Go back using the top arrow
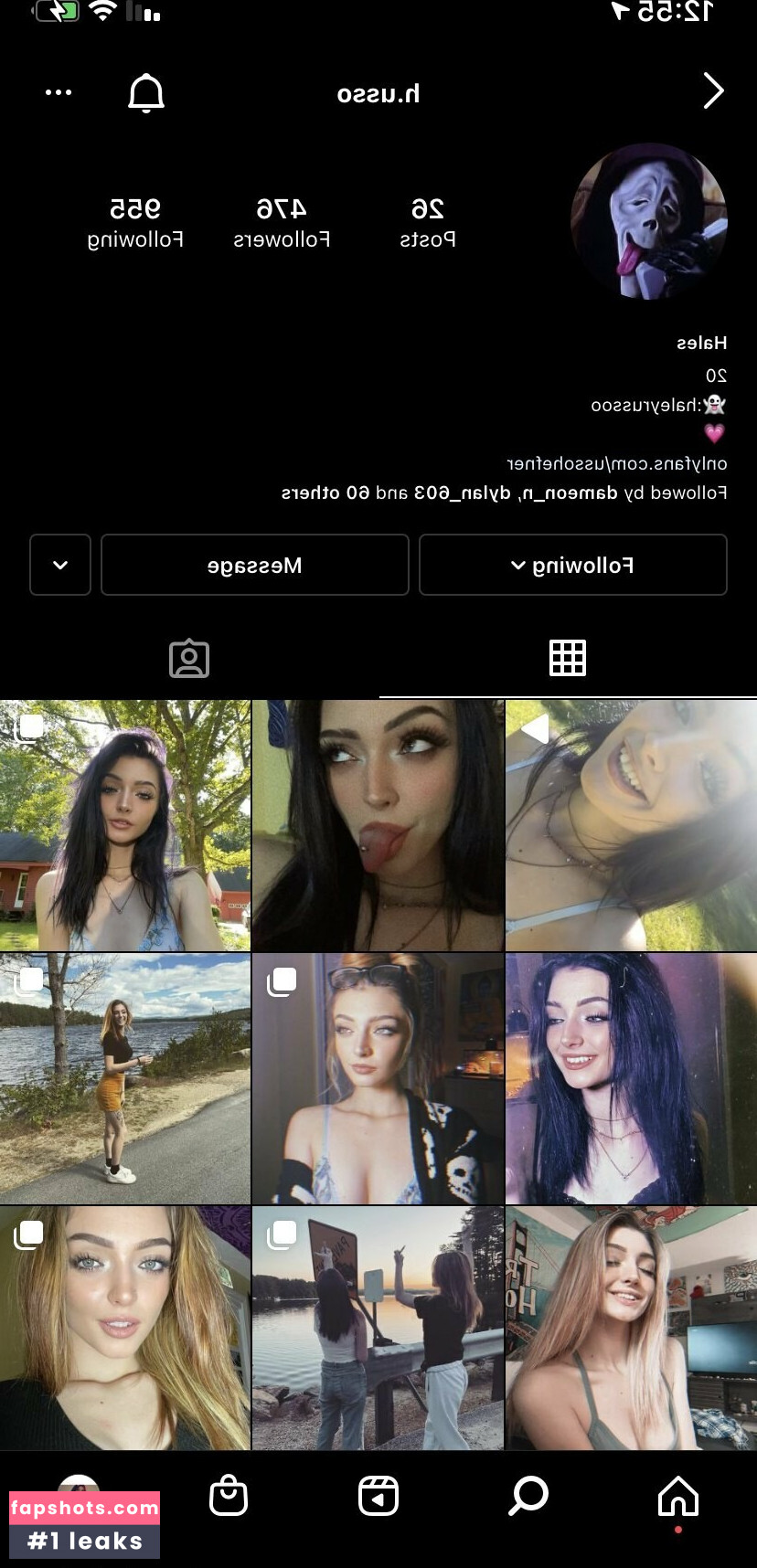Viewport: 757px width, 1568px height. click(x=713, y=91)
